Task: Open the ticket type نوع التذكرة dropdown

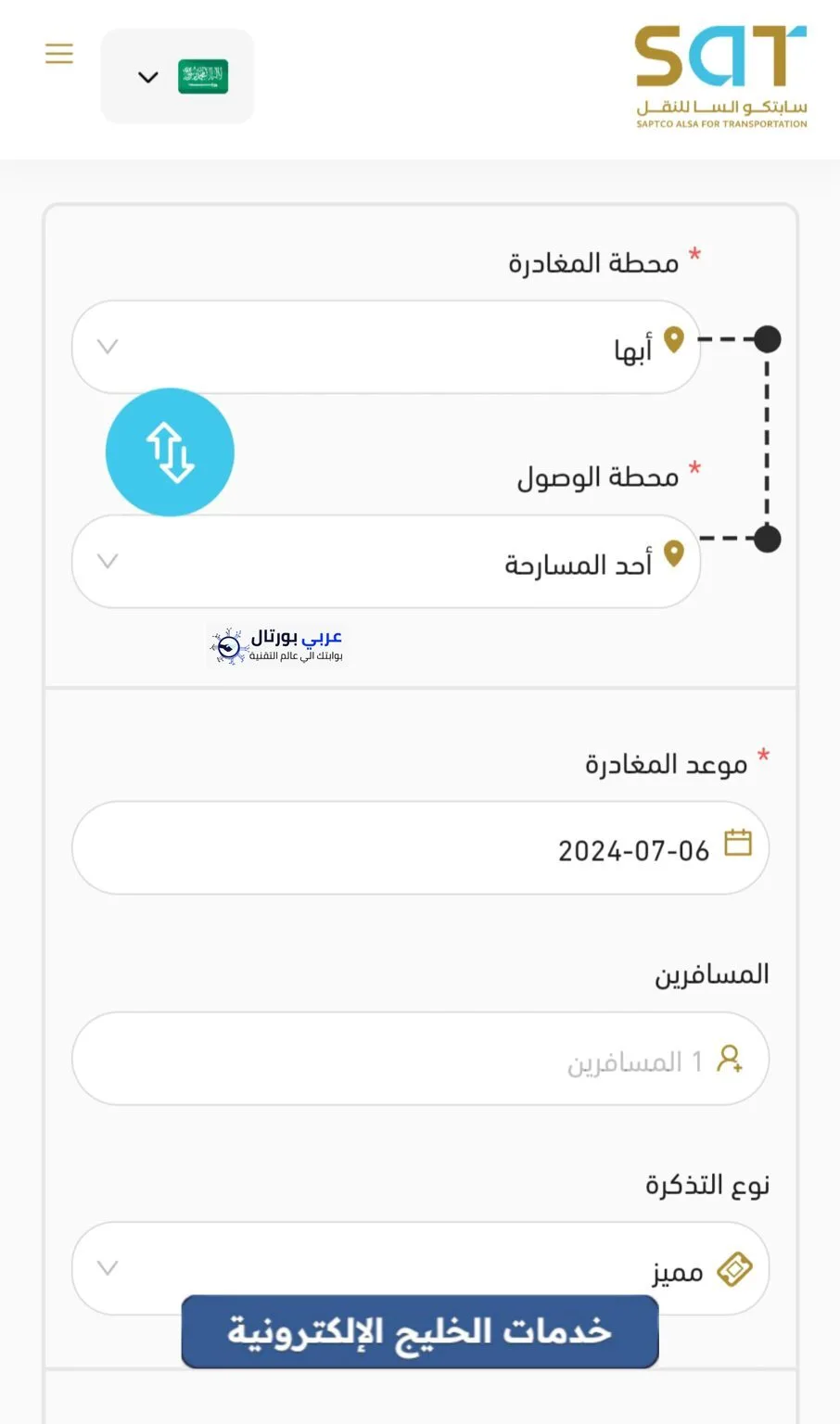Action: (107, 1268)
